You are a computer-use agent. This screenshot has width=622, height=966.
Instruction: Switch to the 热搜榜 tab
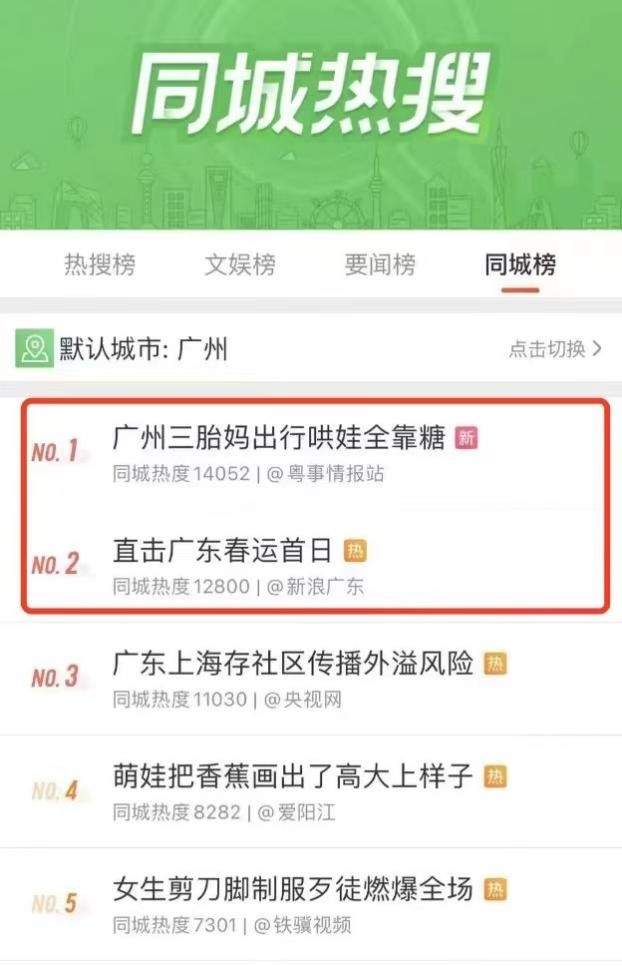(99, 265)
